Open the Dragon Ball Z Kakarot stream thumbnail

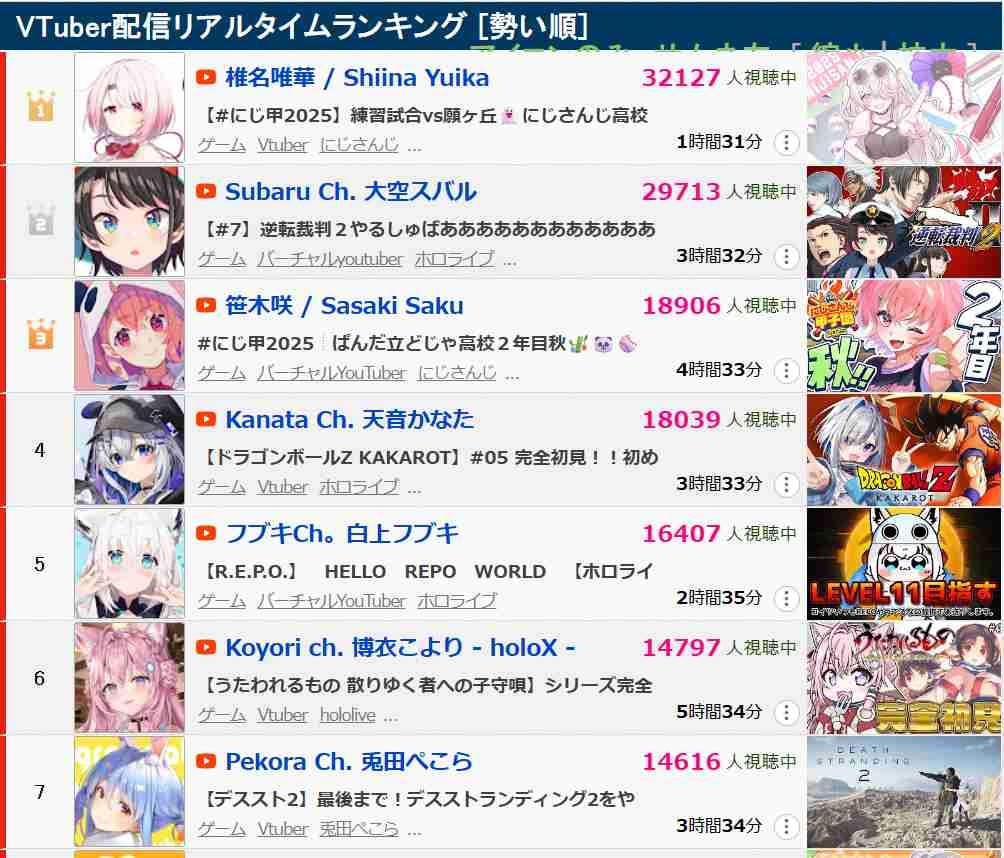904,450
